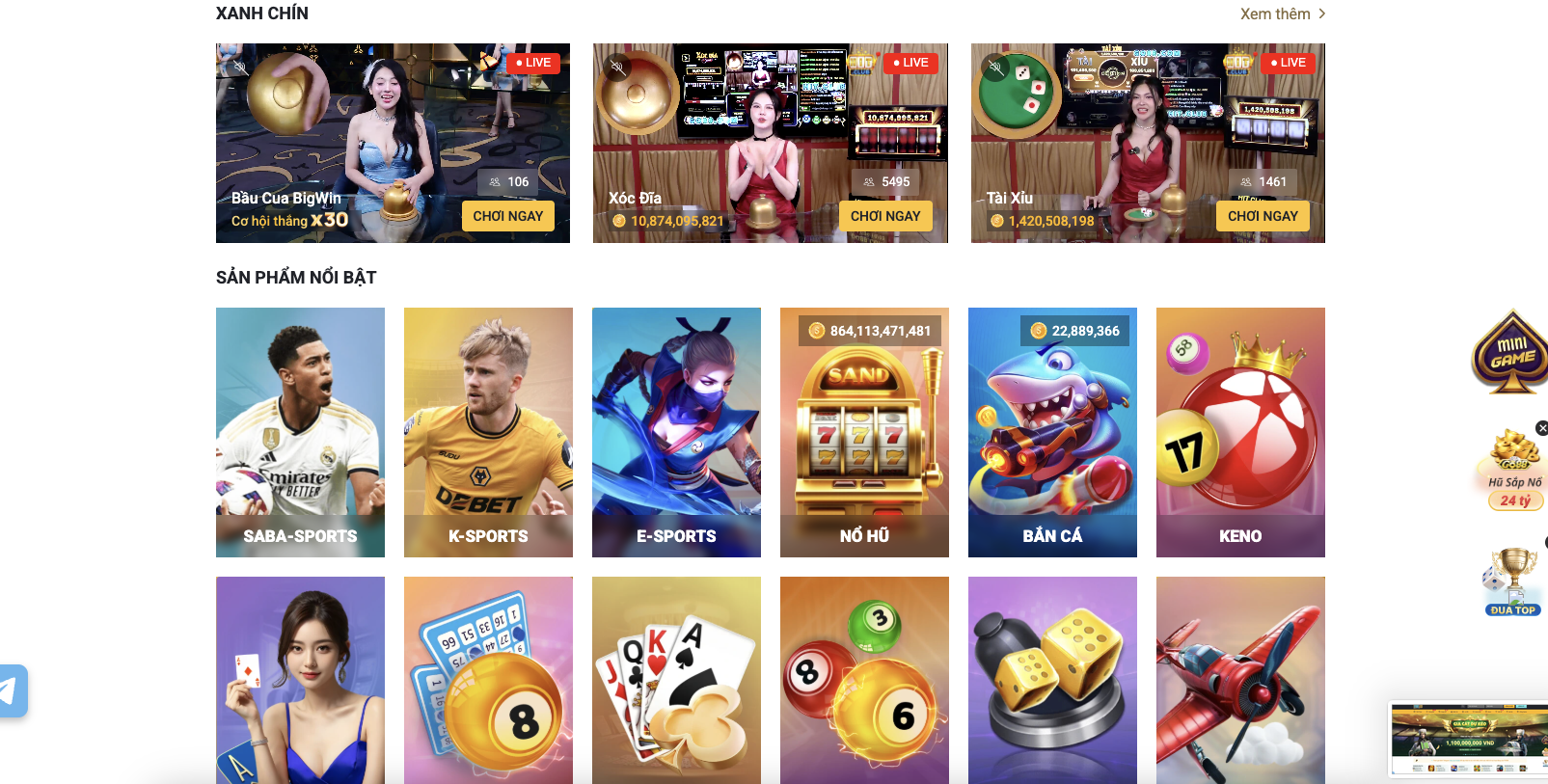Tap CHƠI NGAY on Xóc Đĩa
Screen dimensions: 1548x784
pos(884,216)
